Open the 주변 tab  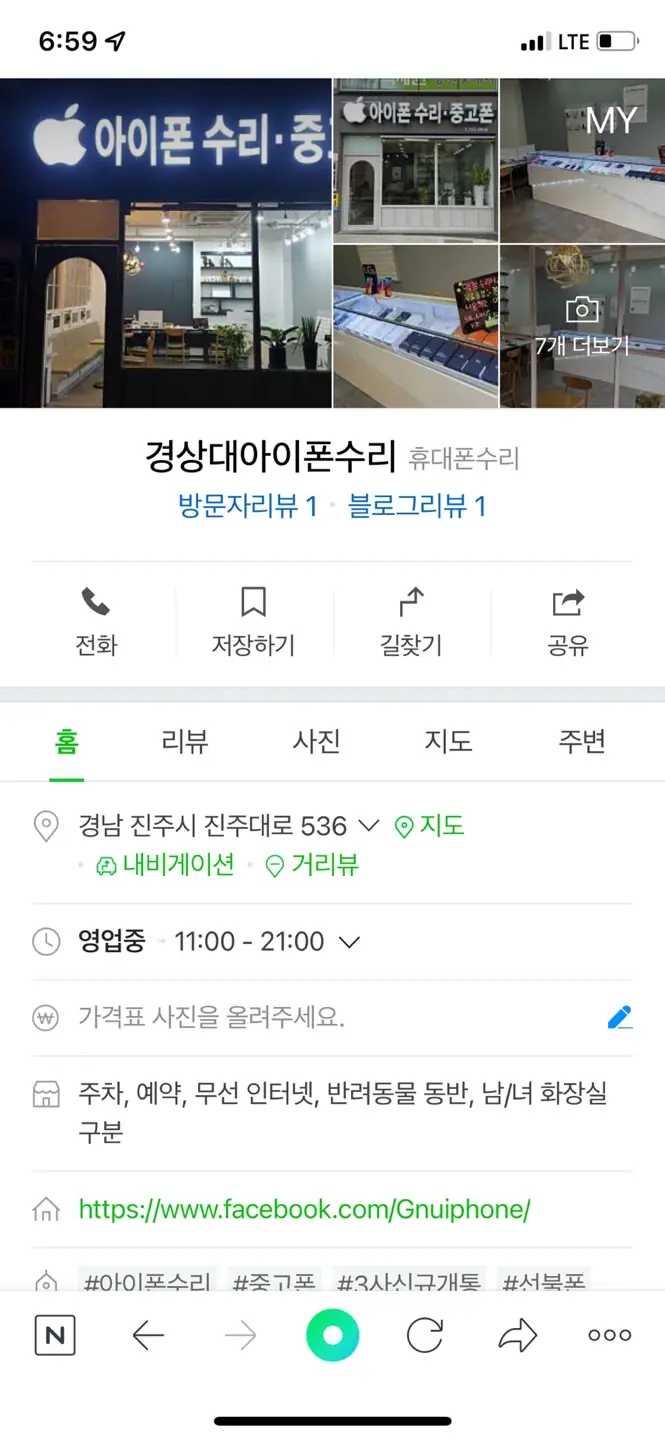581,741
